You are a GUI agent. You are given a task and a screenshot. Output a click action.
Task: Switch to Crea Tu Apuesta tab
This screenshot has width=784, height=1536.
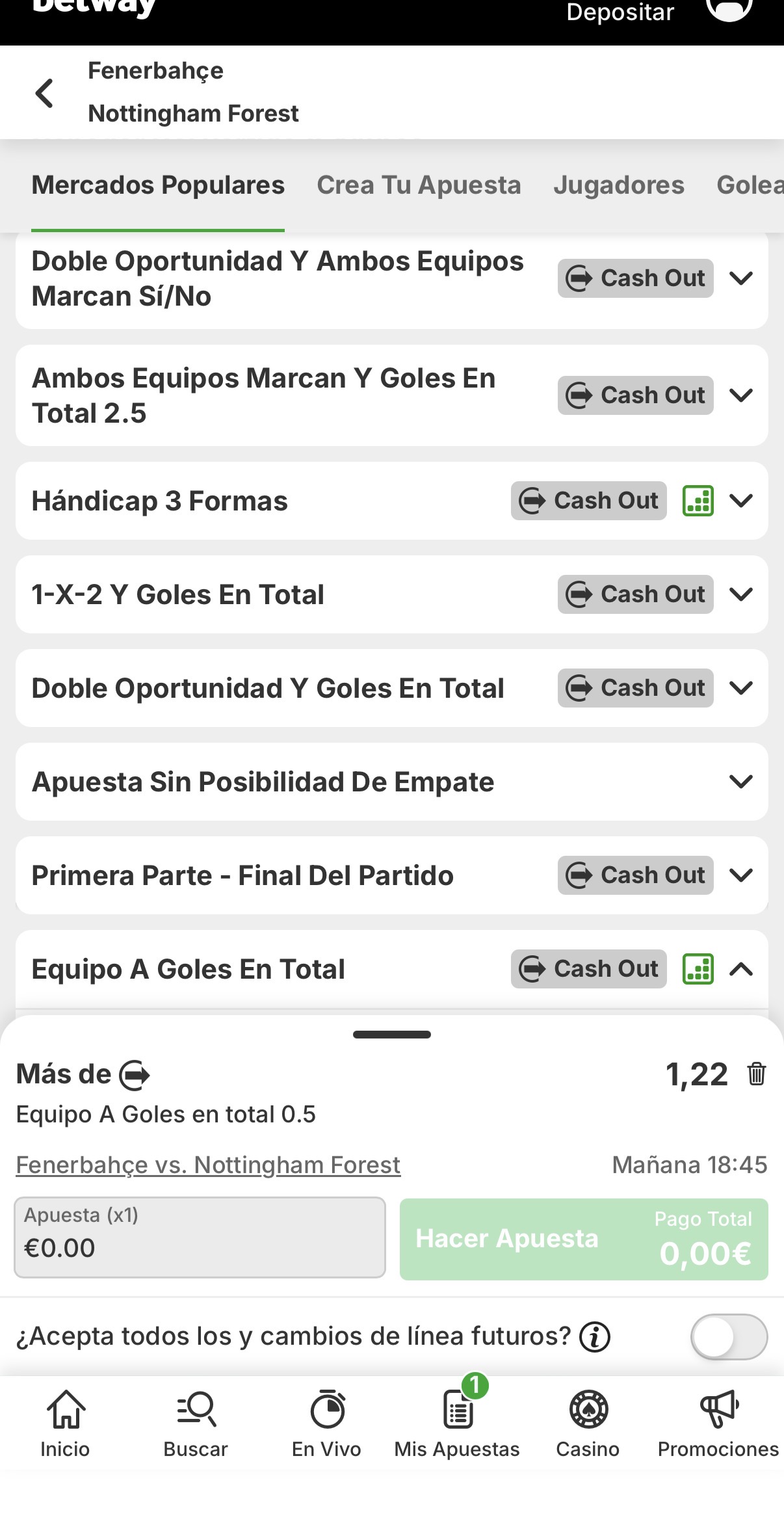click(x=419, y=185)
